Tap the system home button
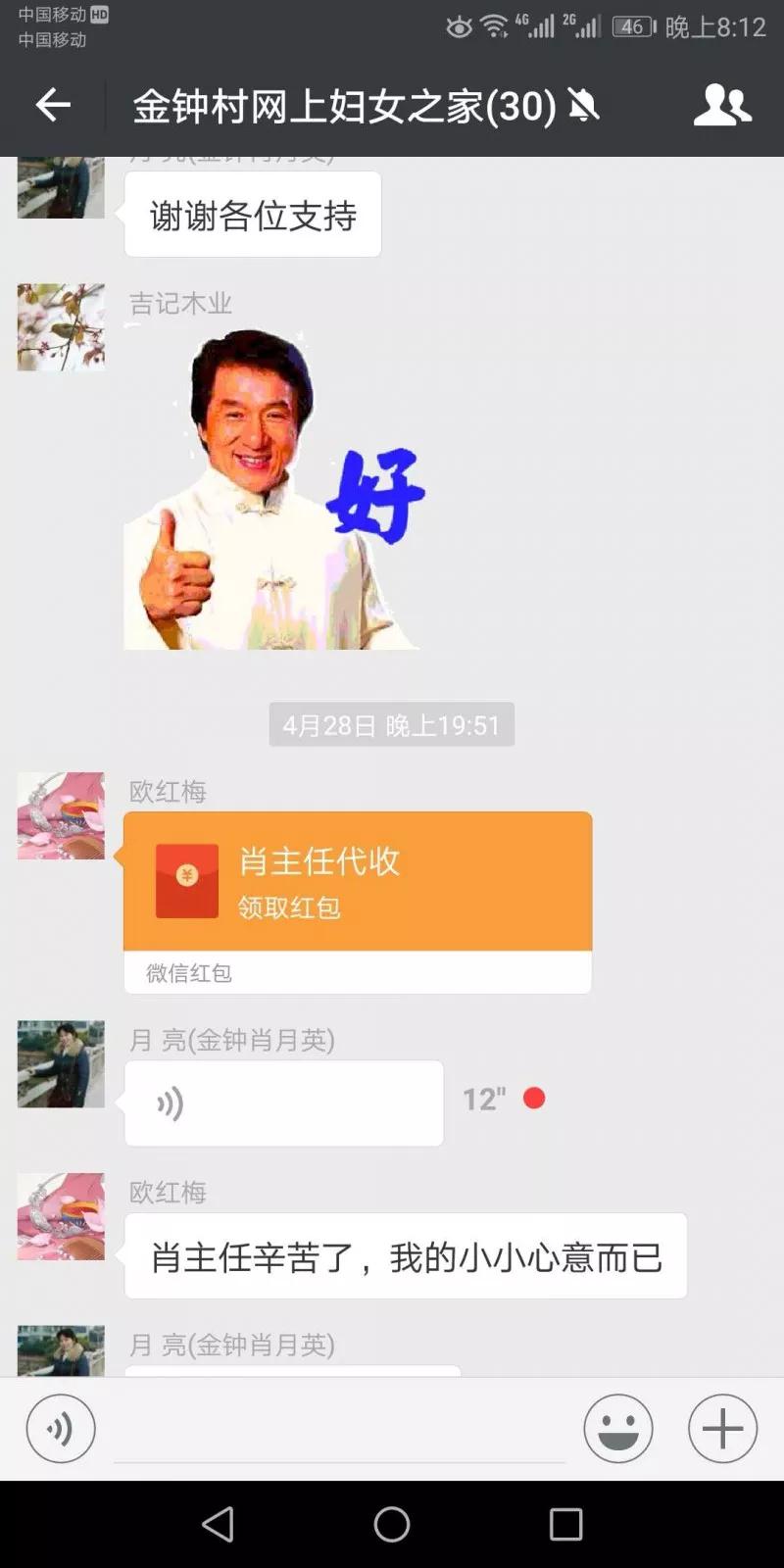This screenshot has height=1568, width=784. pos(392,1524)
